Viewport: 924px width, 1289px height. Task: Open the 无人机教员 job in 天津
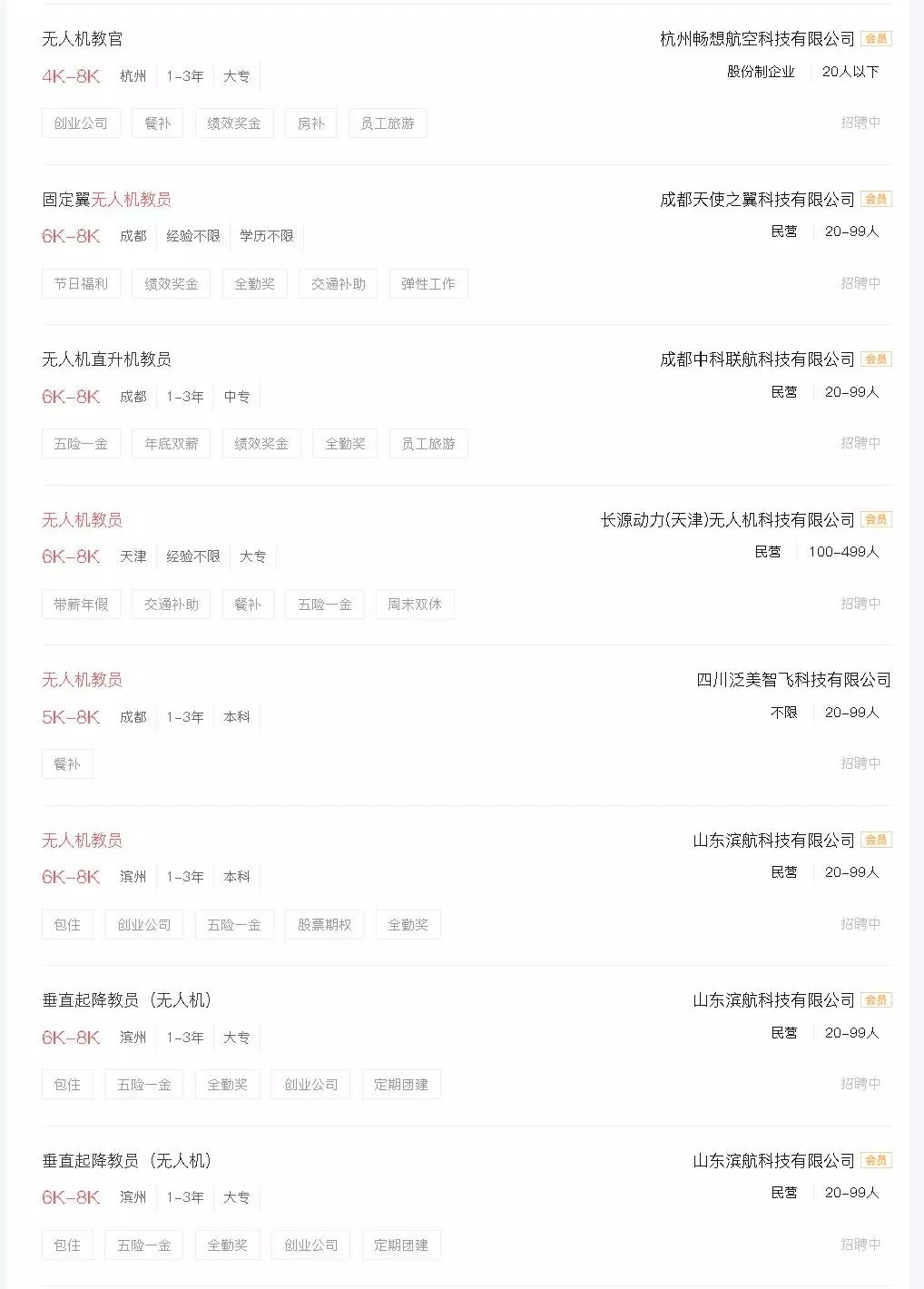pyautogui.click(x=83, y=520)
